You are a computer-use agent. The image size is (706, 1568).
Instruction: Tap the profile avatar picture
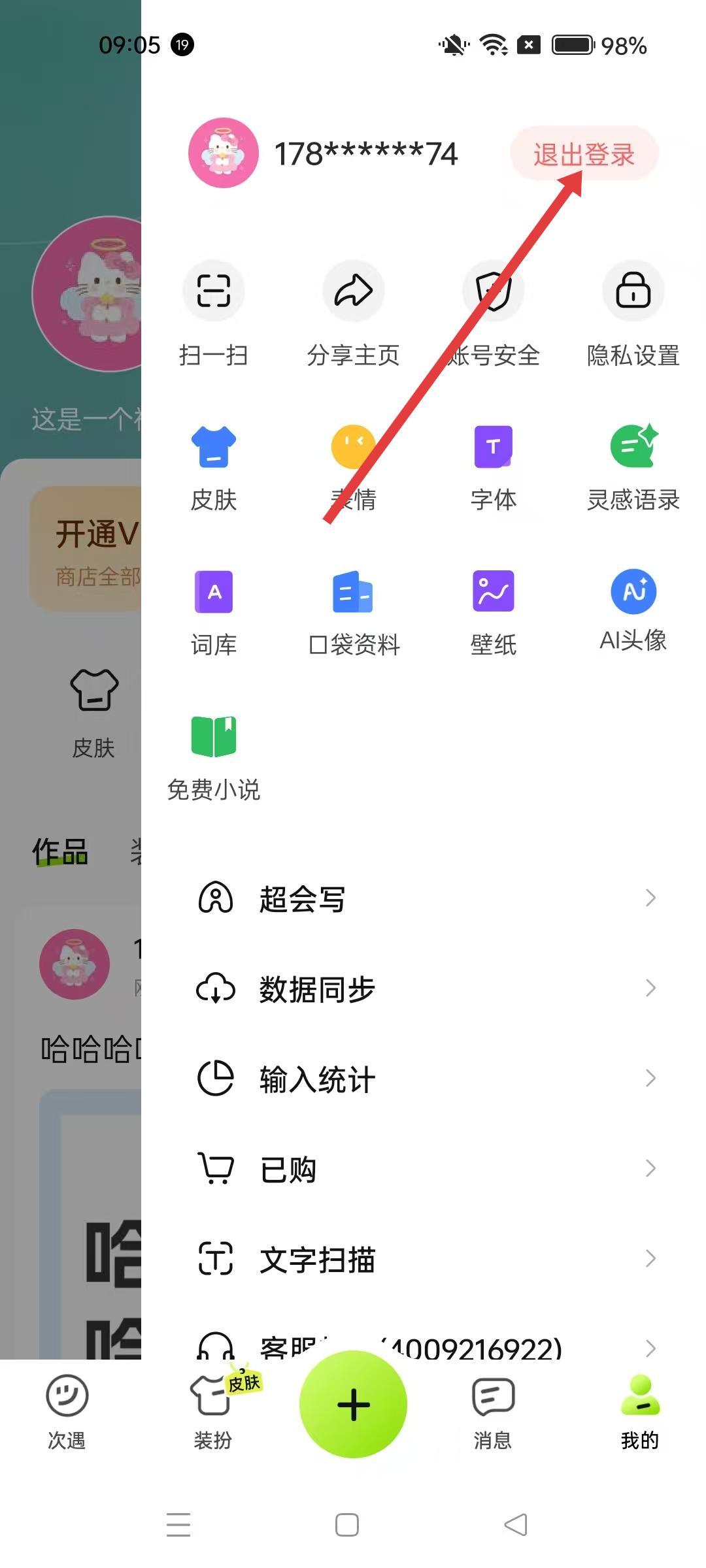click(x=223, y=152)
